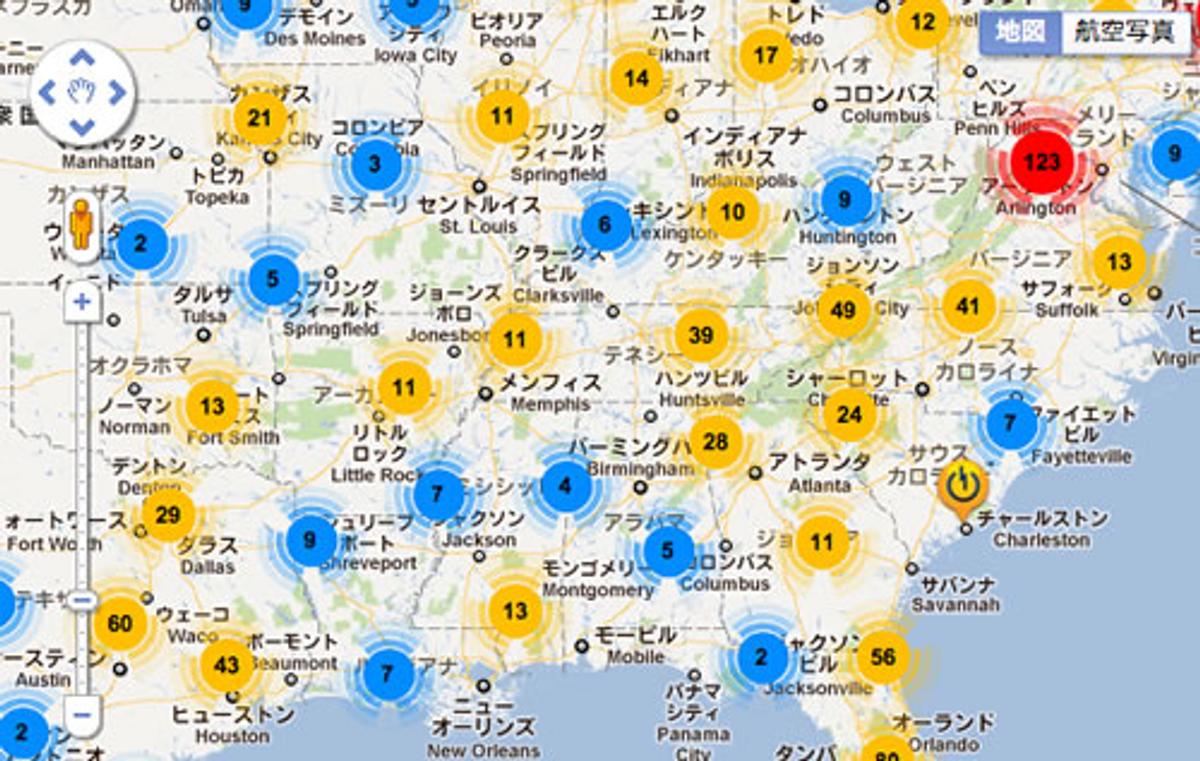
Task: Pan the map right with the arrow
Action: point(117,93)
